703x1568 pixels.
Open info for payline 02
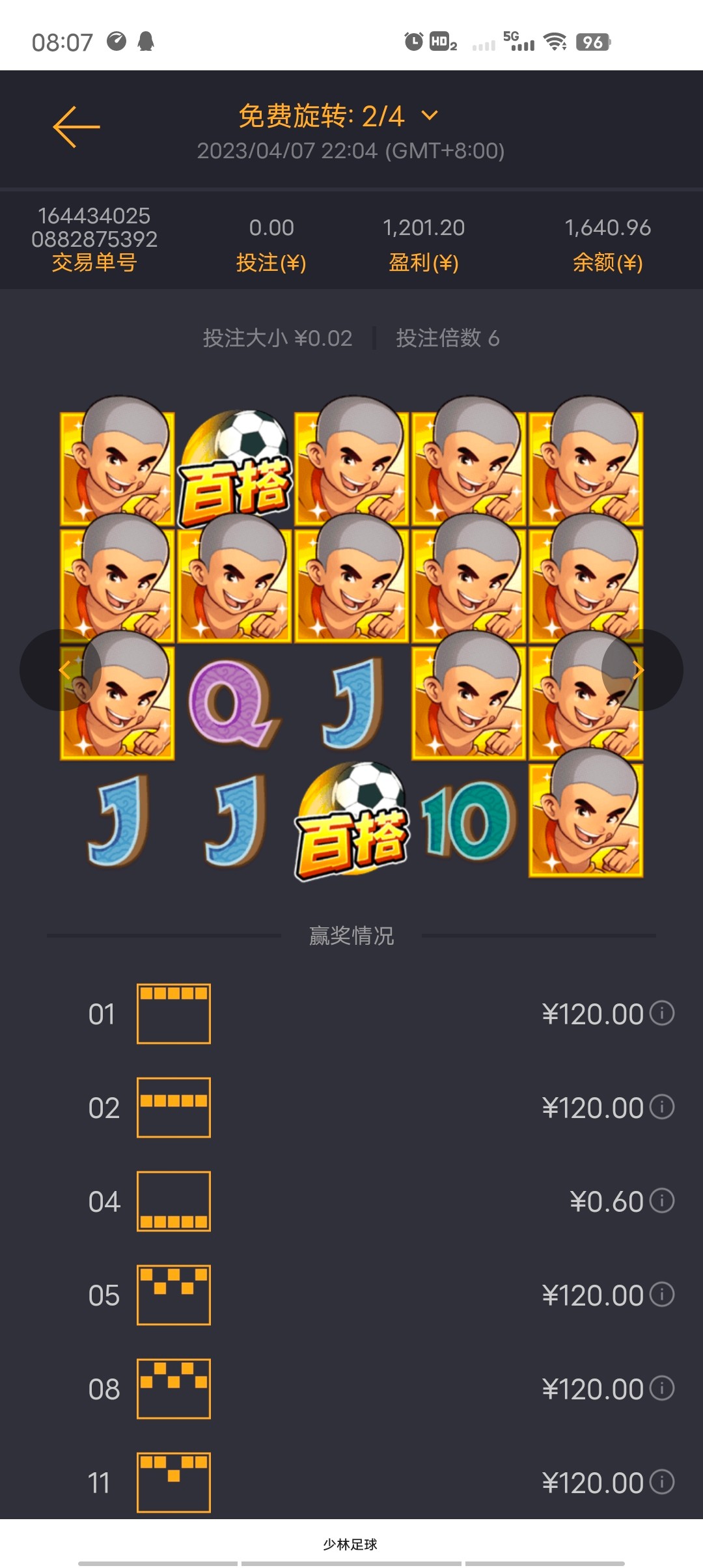point(662,1107)
